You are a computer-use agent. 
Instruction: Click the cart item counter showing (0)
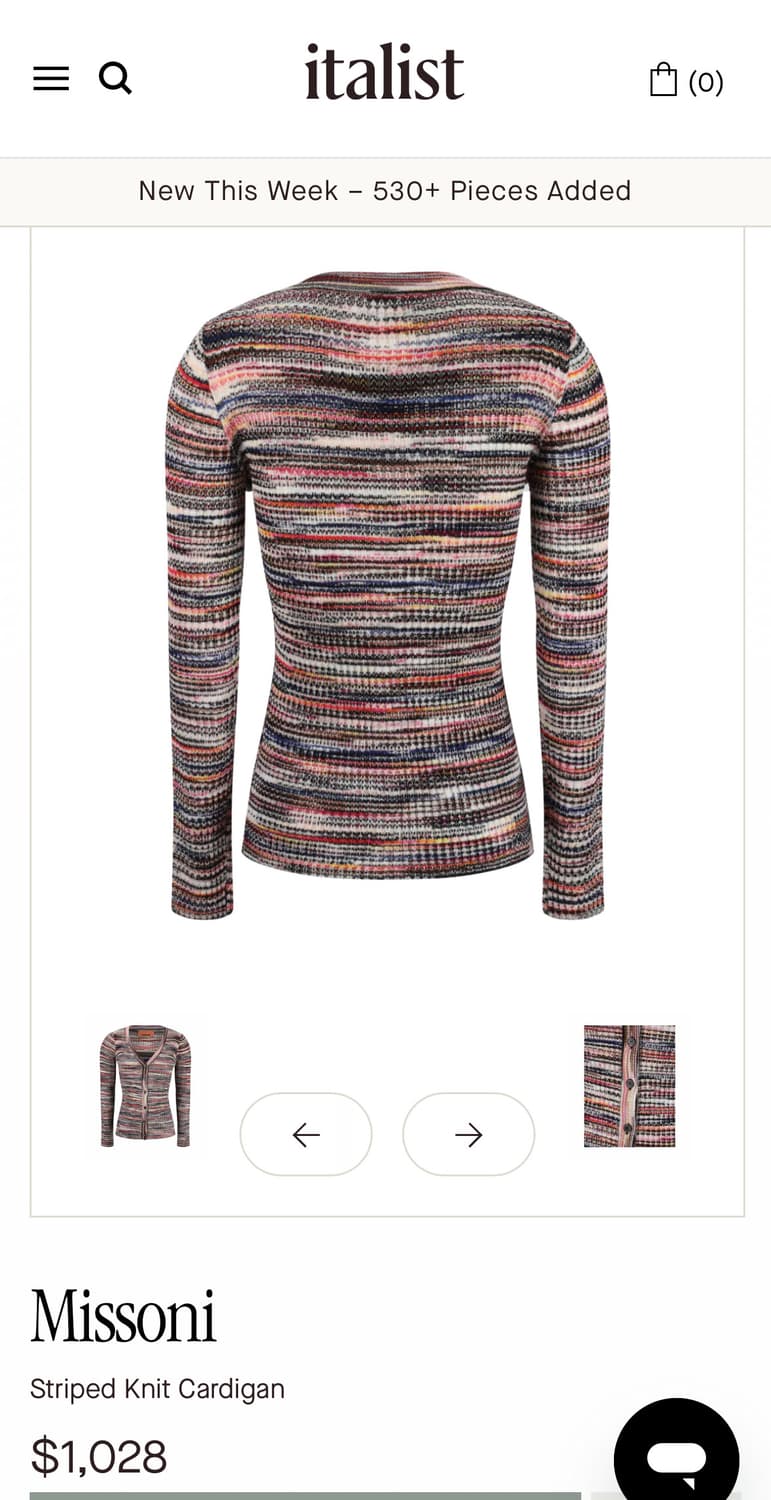(707, 82)
